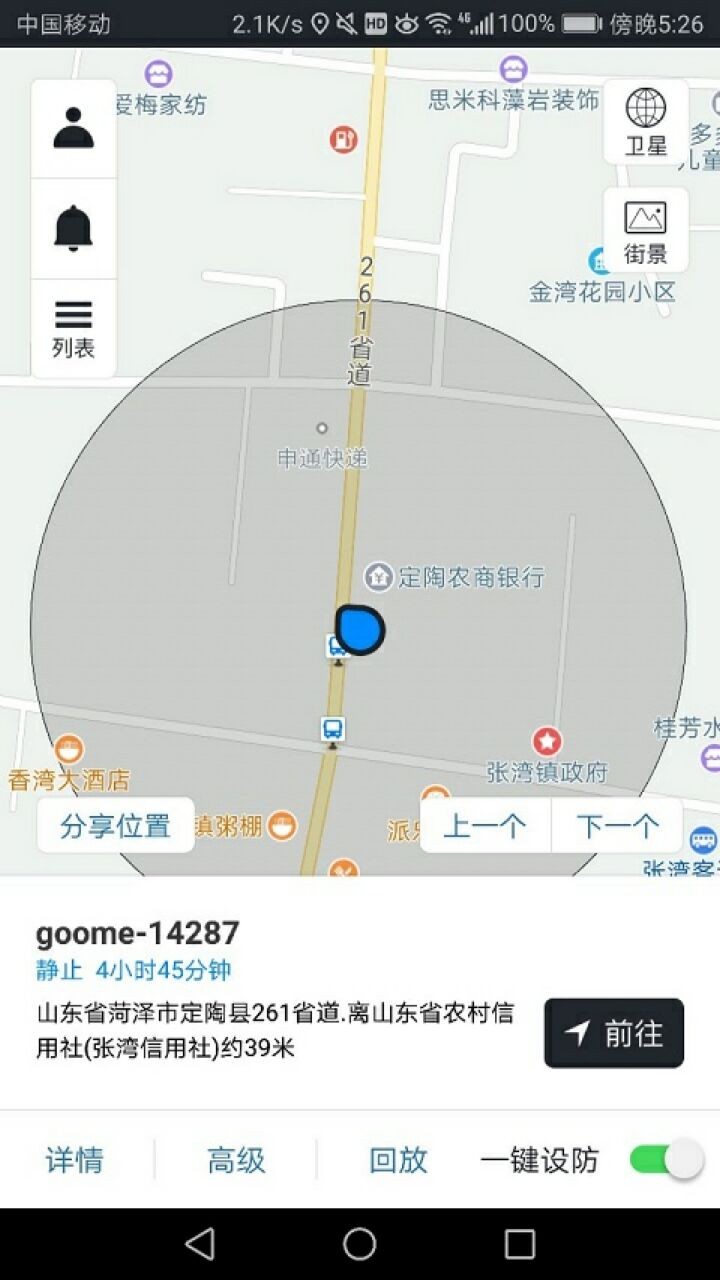Image resolution: width=720 pixels, height=1280 pixels.
Task: Tap the 分享位置 share location button
Action: [x=114, y=826]
